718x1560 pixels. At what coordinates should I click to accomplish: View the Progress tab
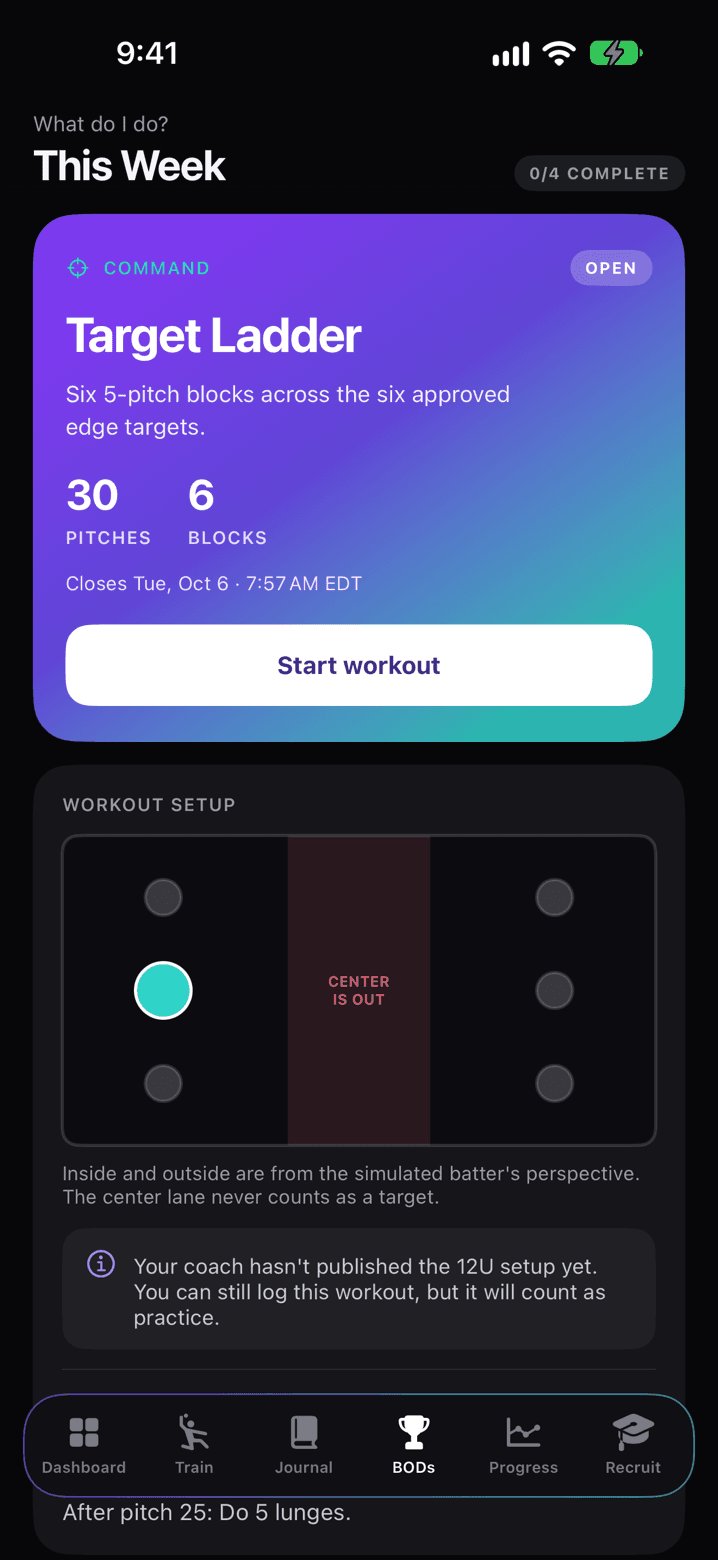click(x=523, y=1446)
